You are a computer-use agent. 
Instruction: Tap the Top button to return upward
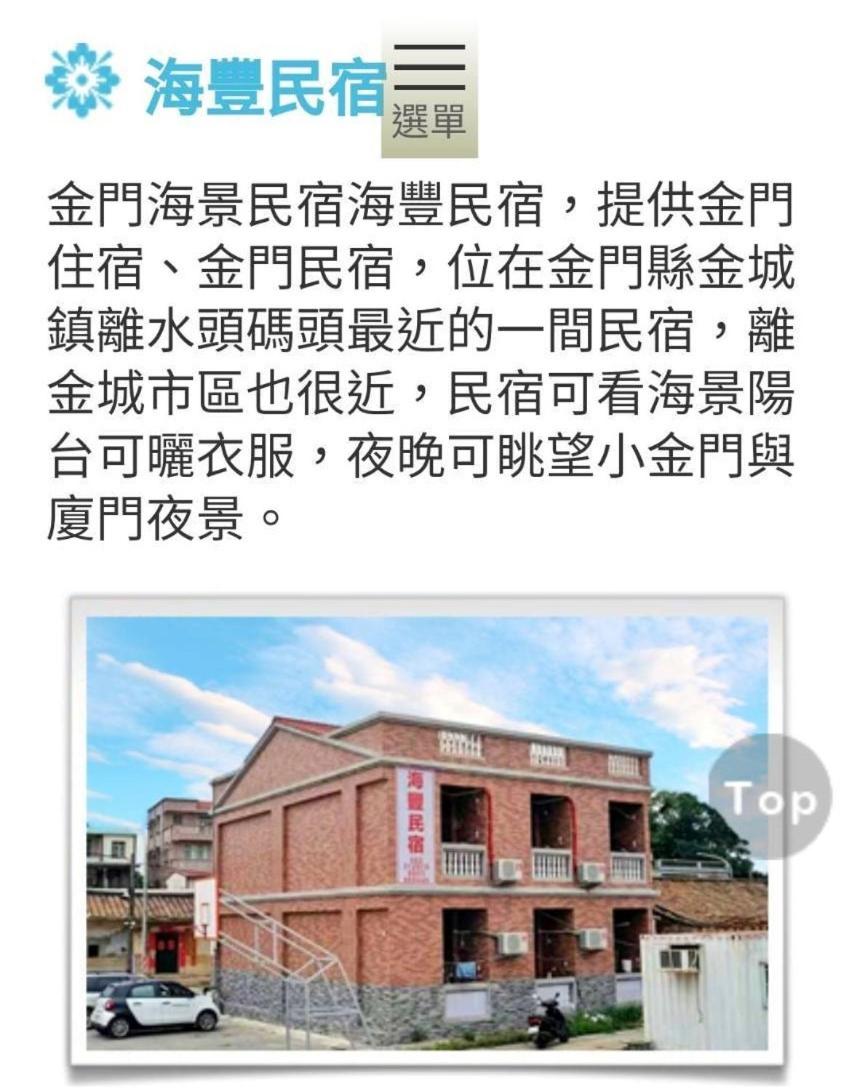(770, 797)
